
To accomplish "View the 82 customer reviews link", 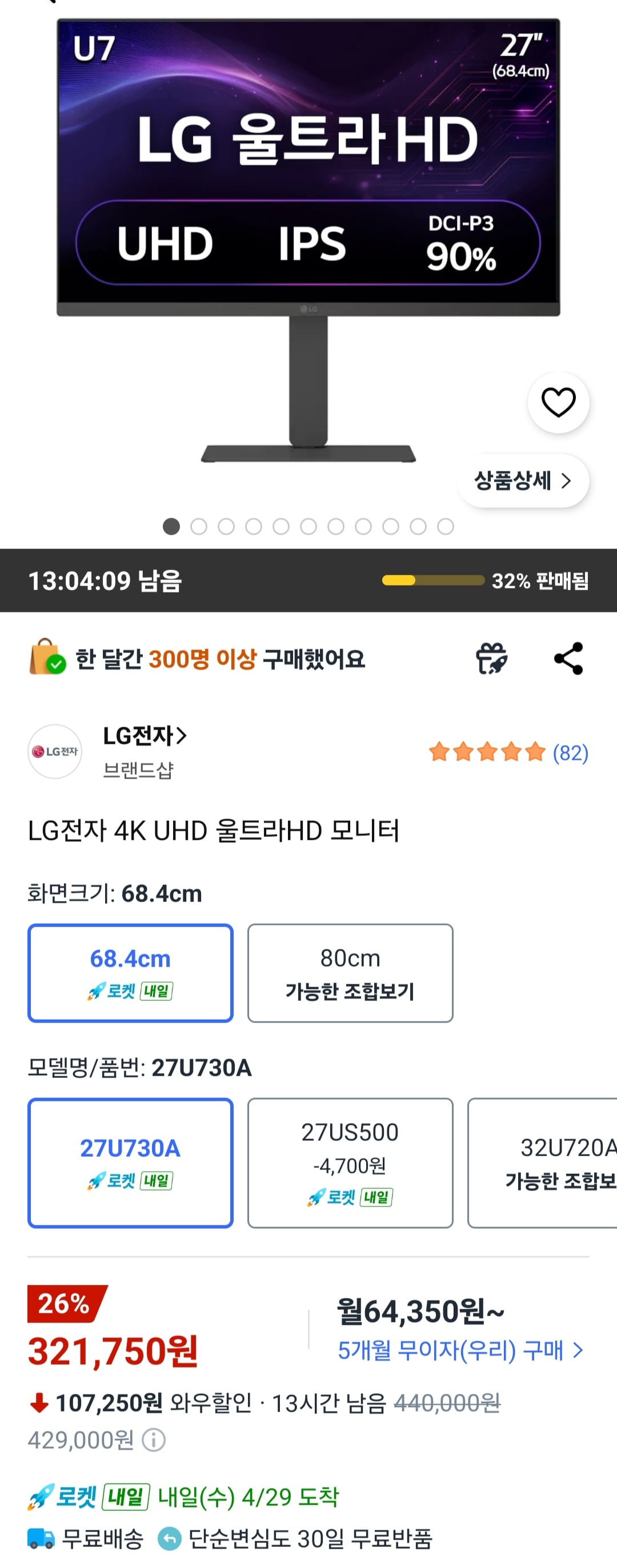I will (x=570, y=753).
